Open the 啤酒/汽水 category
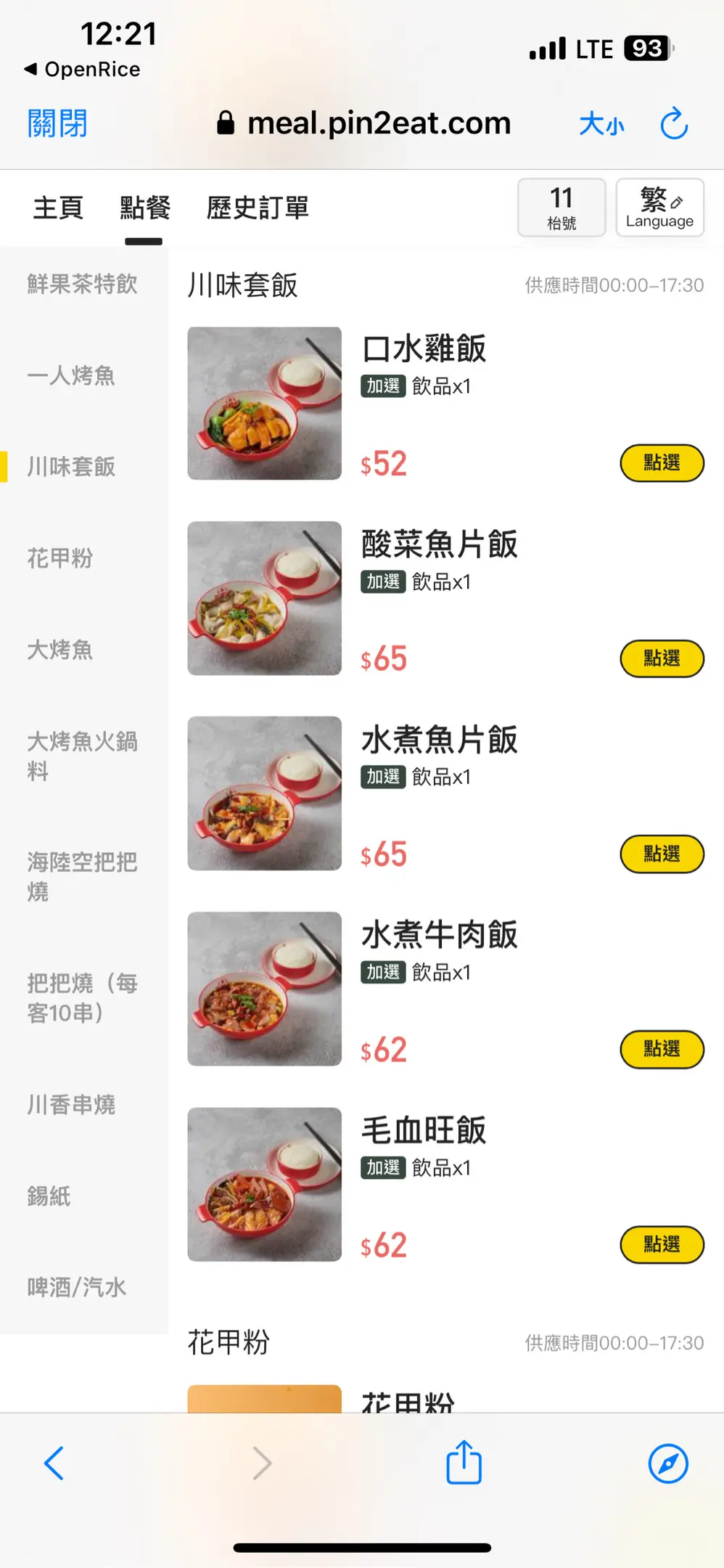This screenshot has width=724, height=1568. click(77, 1287)
